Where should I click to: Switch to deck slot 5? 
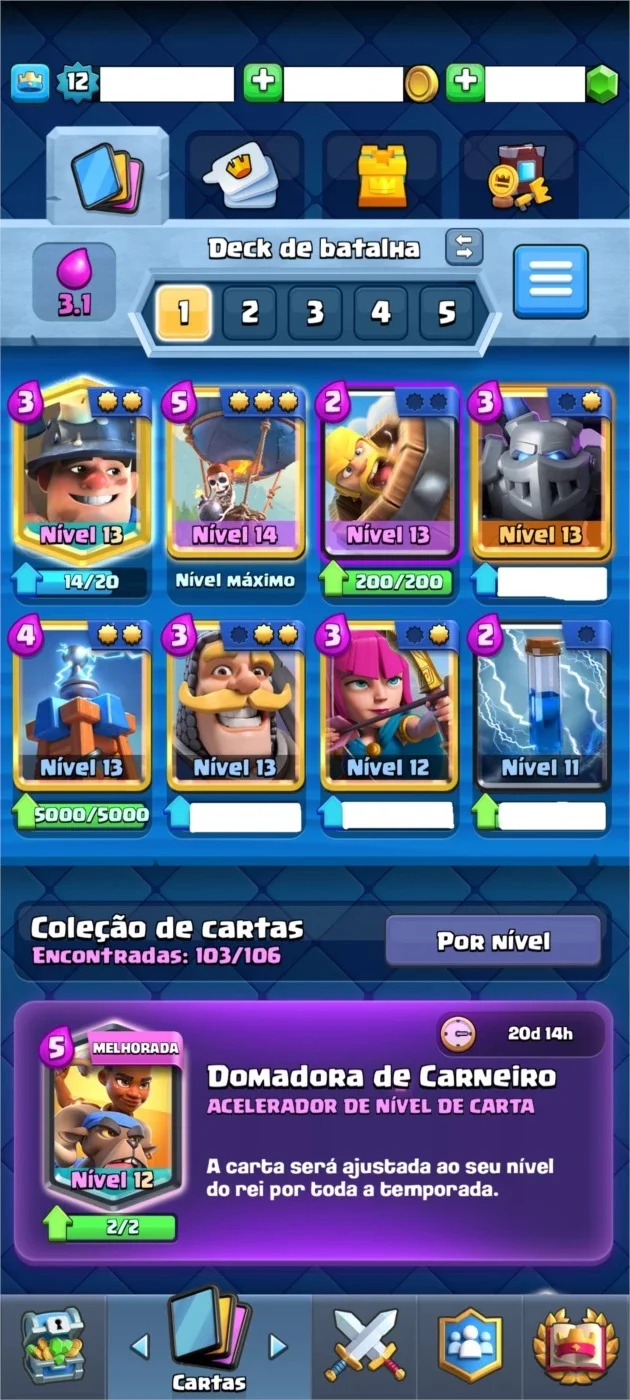(x=446, y=313)
